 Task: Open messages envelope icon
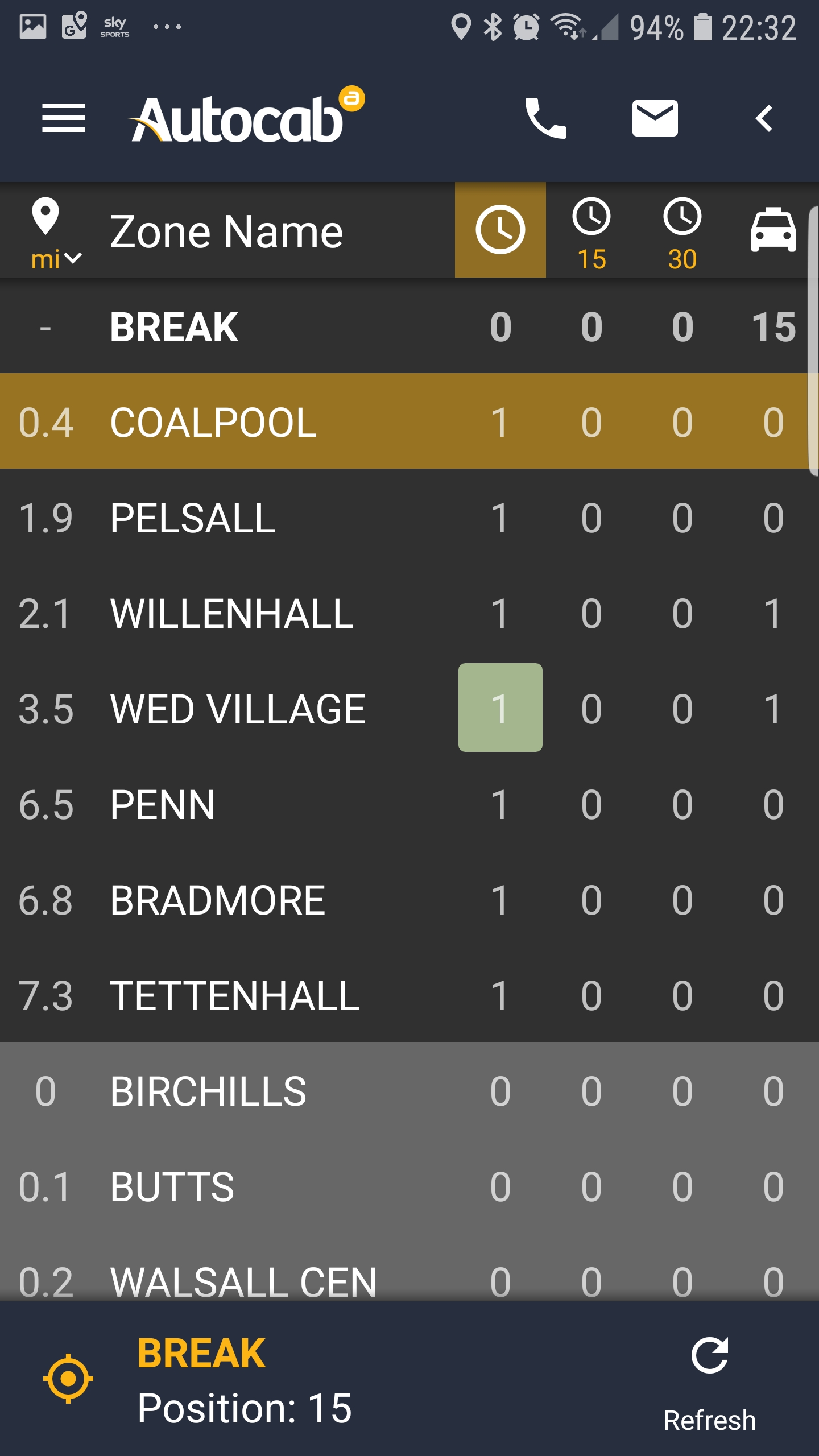pyautogui.click(x=655, y=118)
